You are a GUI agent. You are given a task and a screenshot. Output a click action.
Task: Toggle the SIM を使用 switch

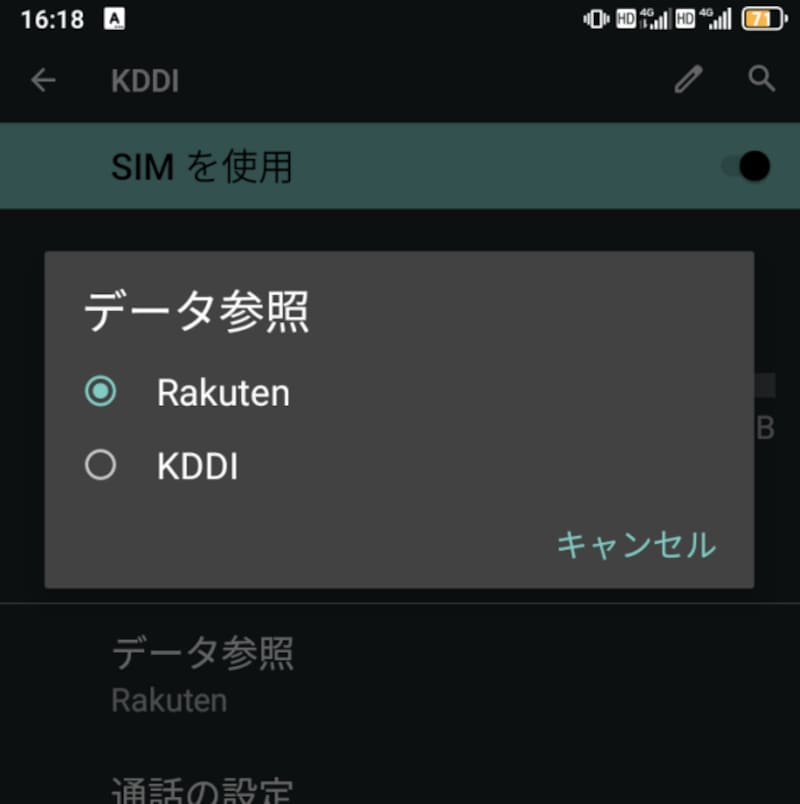(748, 166)
